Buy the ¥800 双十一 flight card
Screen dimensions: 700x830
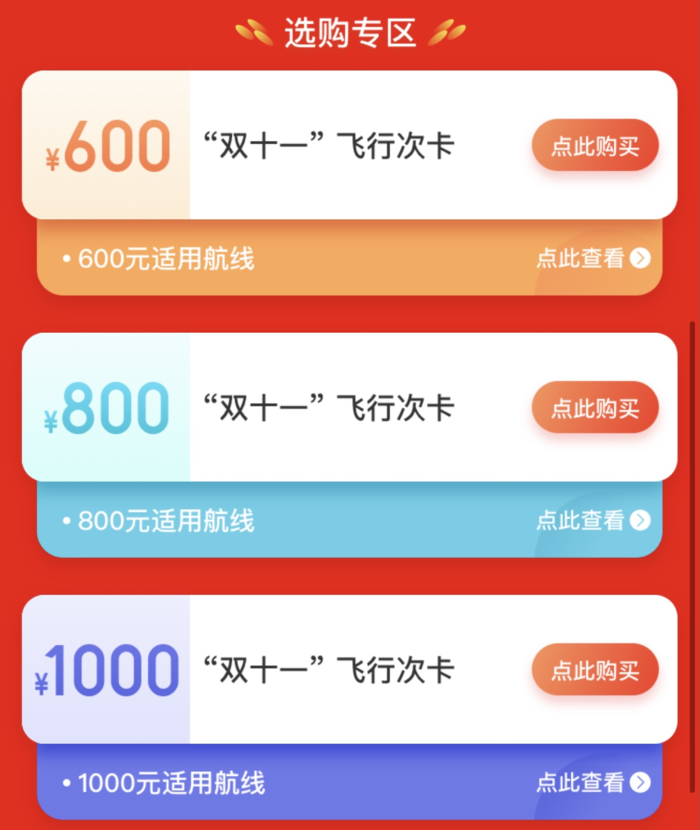[x=595, y=408]
